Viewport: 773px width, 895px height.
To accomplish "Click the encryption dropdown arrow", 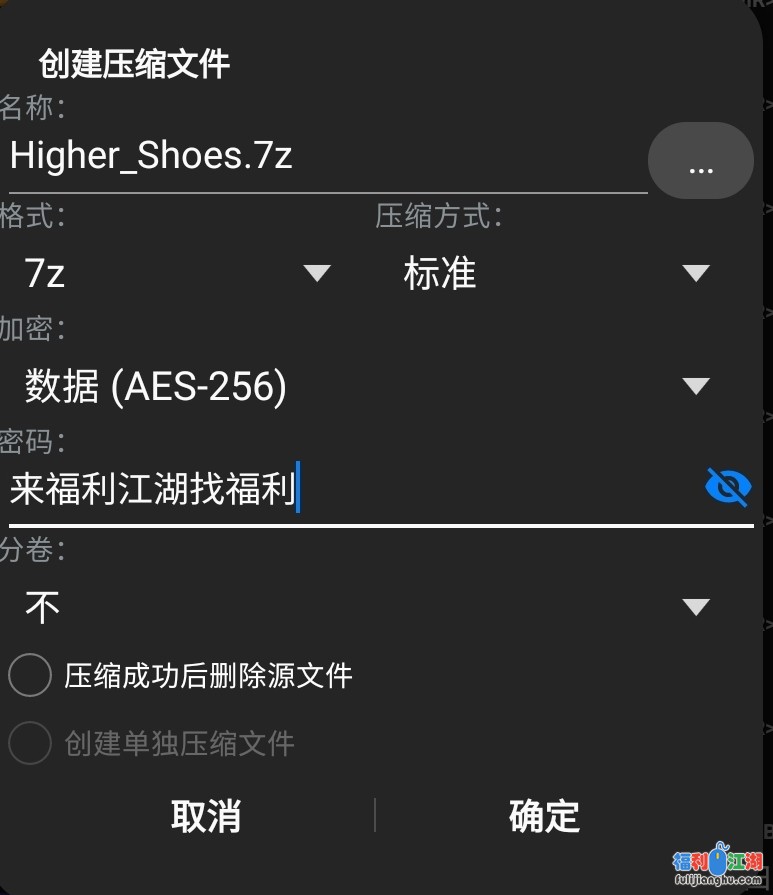I will pos(695,384).
